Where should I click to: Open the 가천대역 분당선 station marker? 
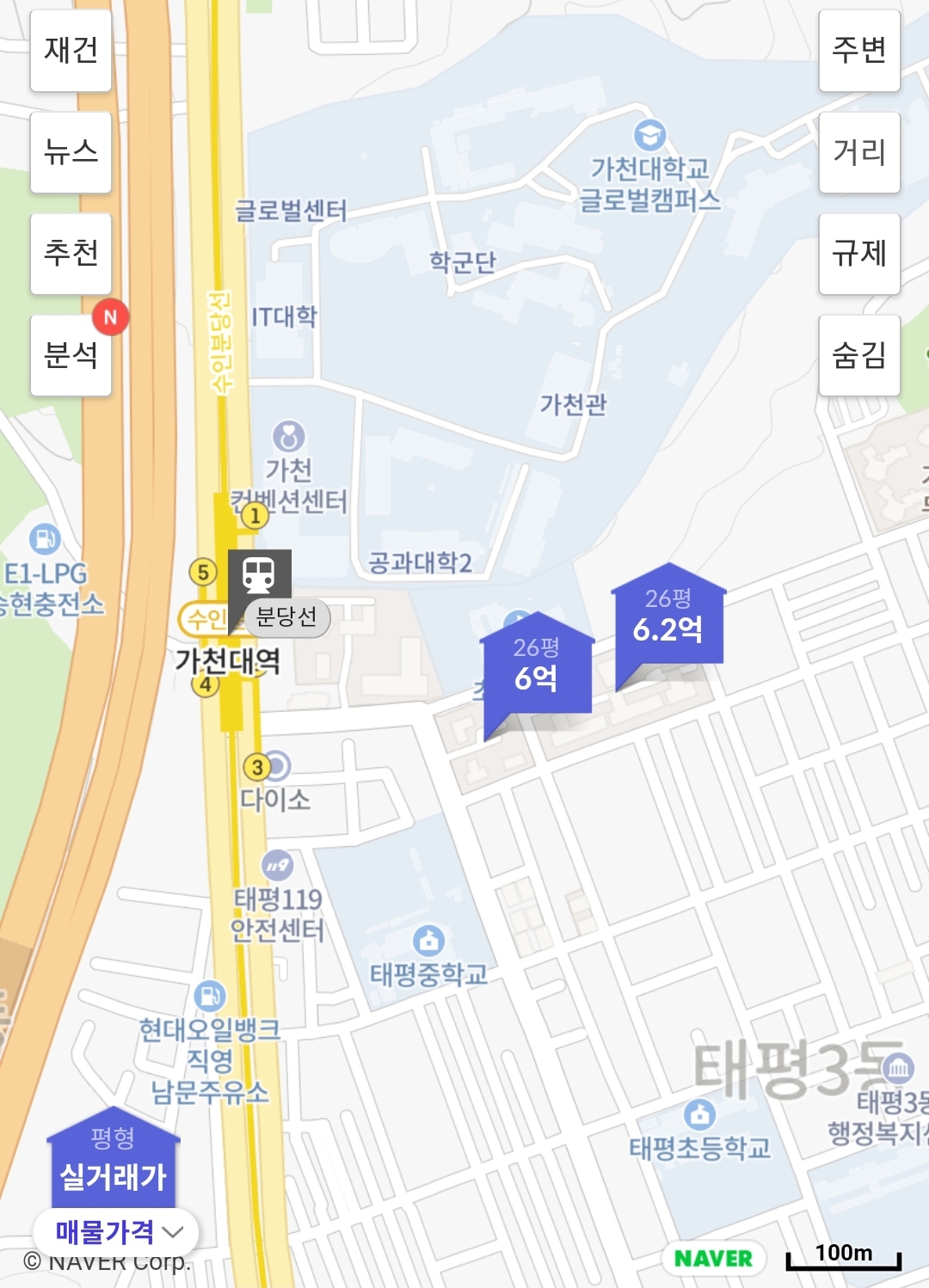(x=260, y=576)
